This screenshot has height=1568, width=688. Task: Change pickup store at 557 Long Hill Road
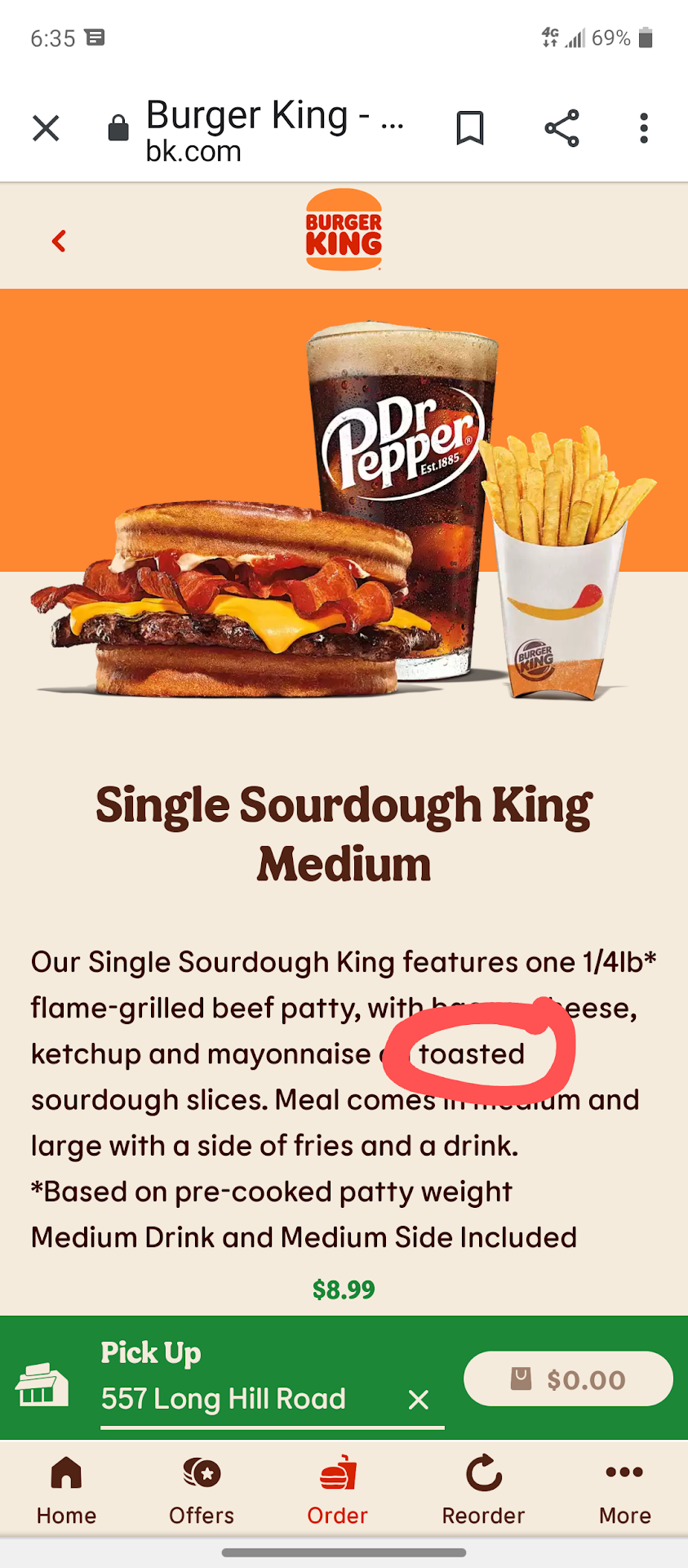[x=224, y=1398]
